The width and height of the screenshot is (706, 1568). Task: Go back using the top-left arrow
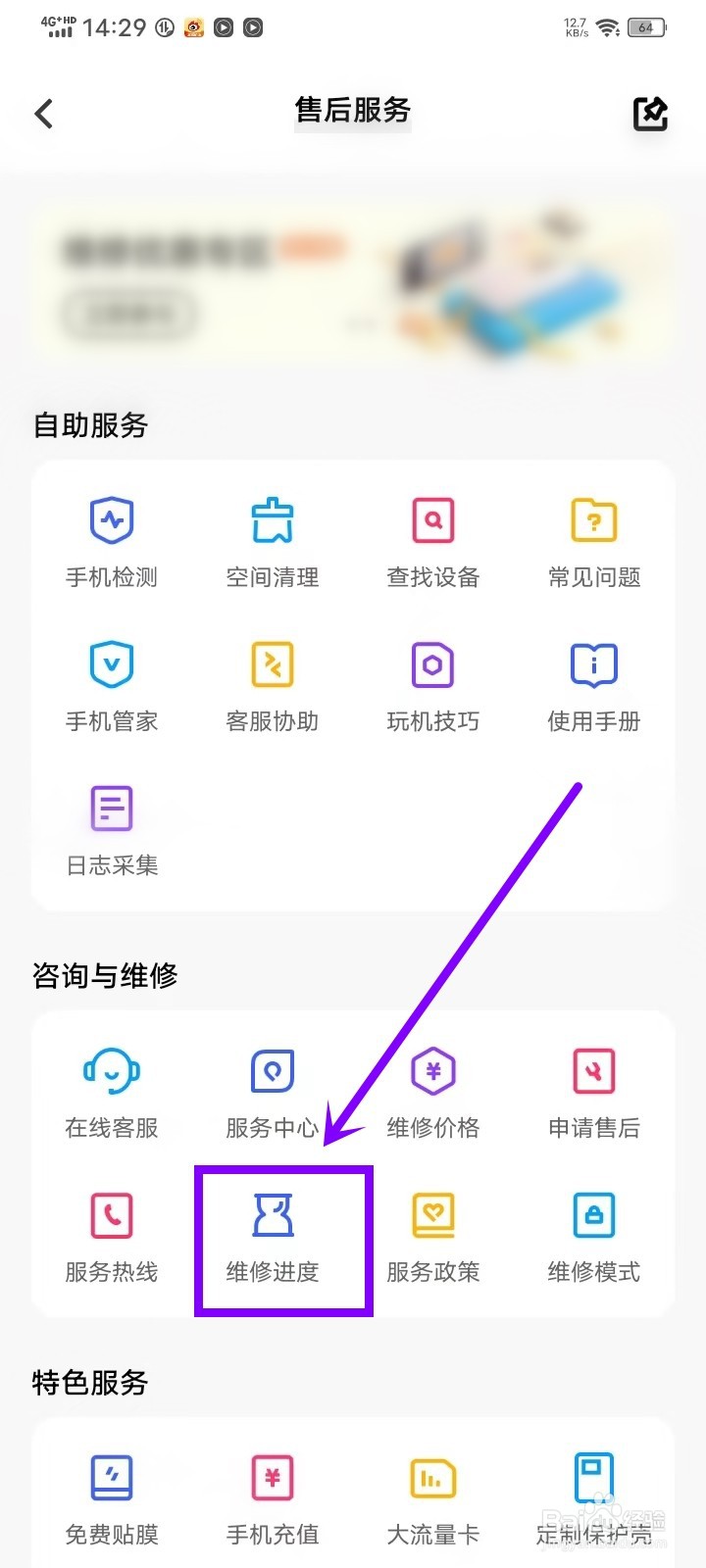point(43,114)
